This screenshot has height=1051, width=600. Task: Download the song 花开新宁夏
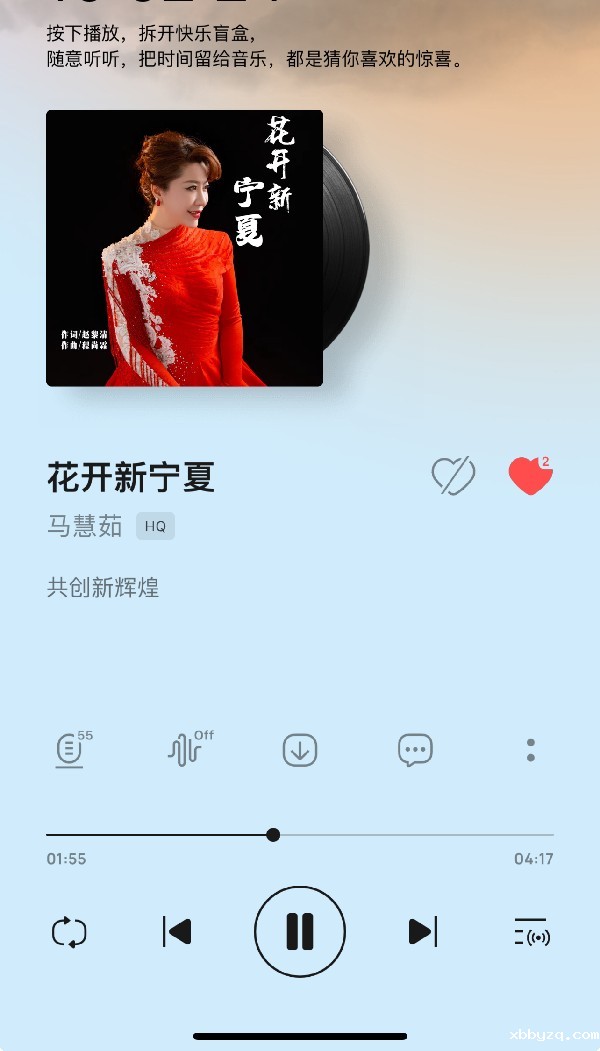(x=300, y=750)
